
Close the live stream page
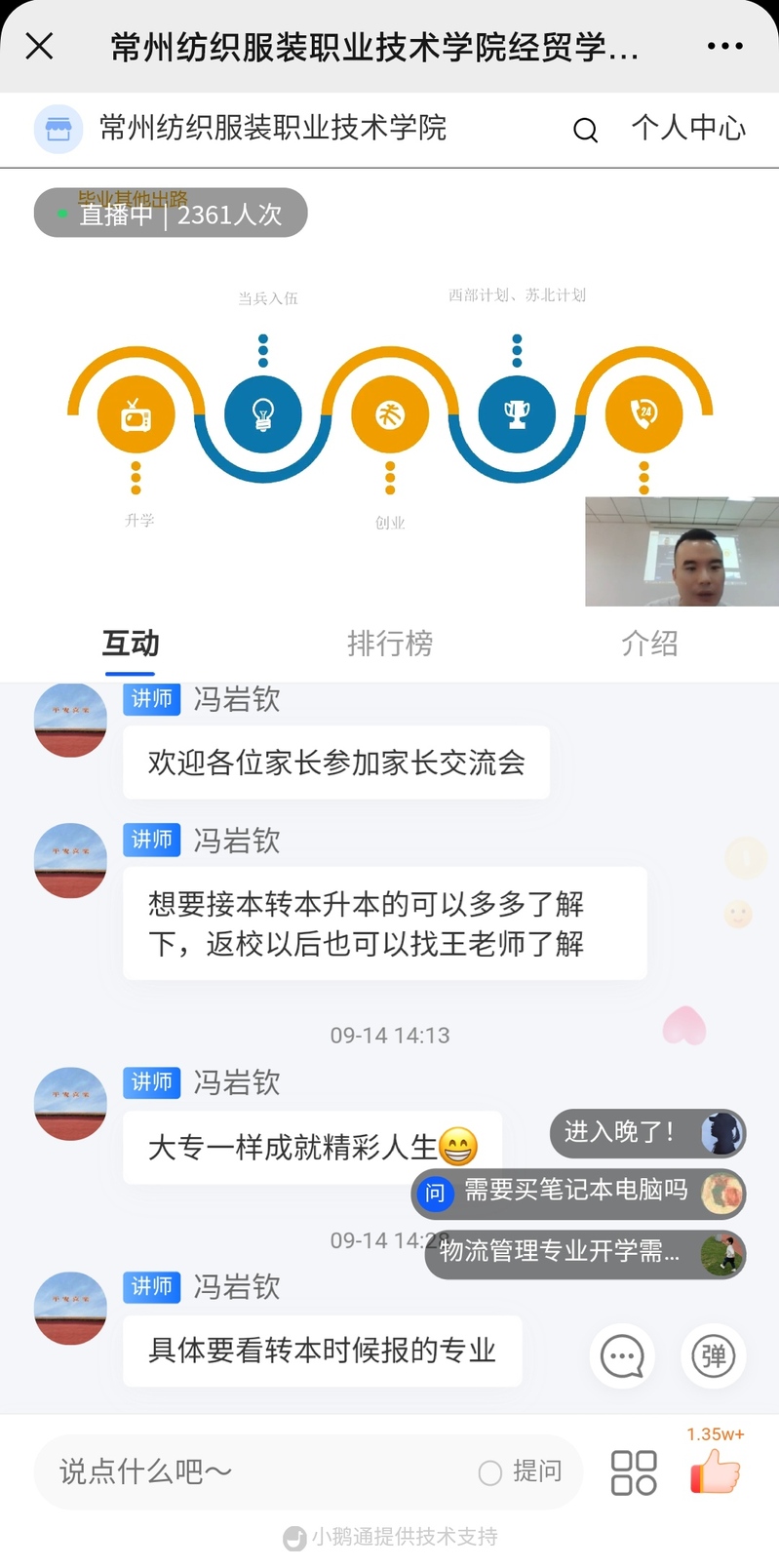tap(39, 46)
